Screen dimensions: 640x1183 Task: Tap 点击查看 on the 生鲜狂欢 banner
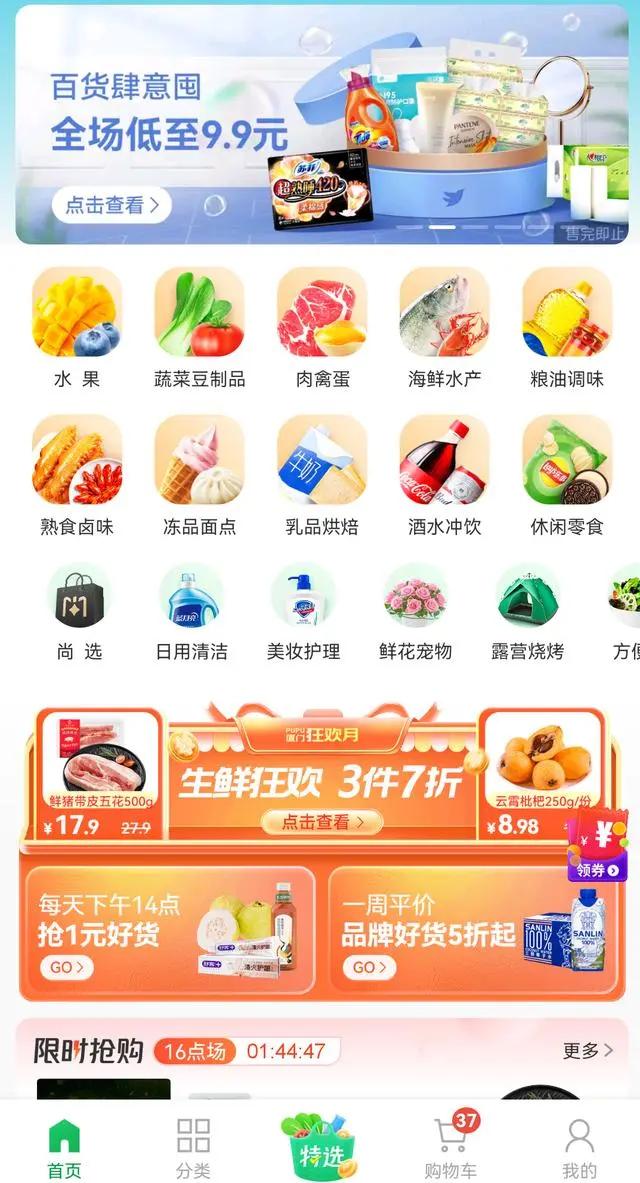321,822
